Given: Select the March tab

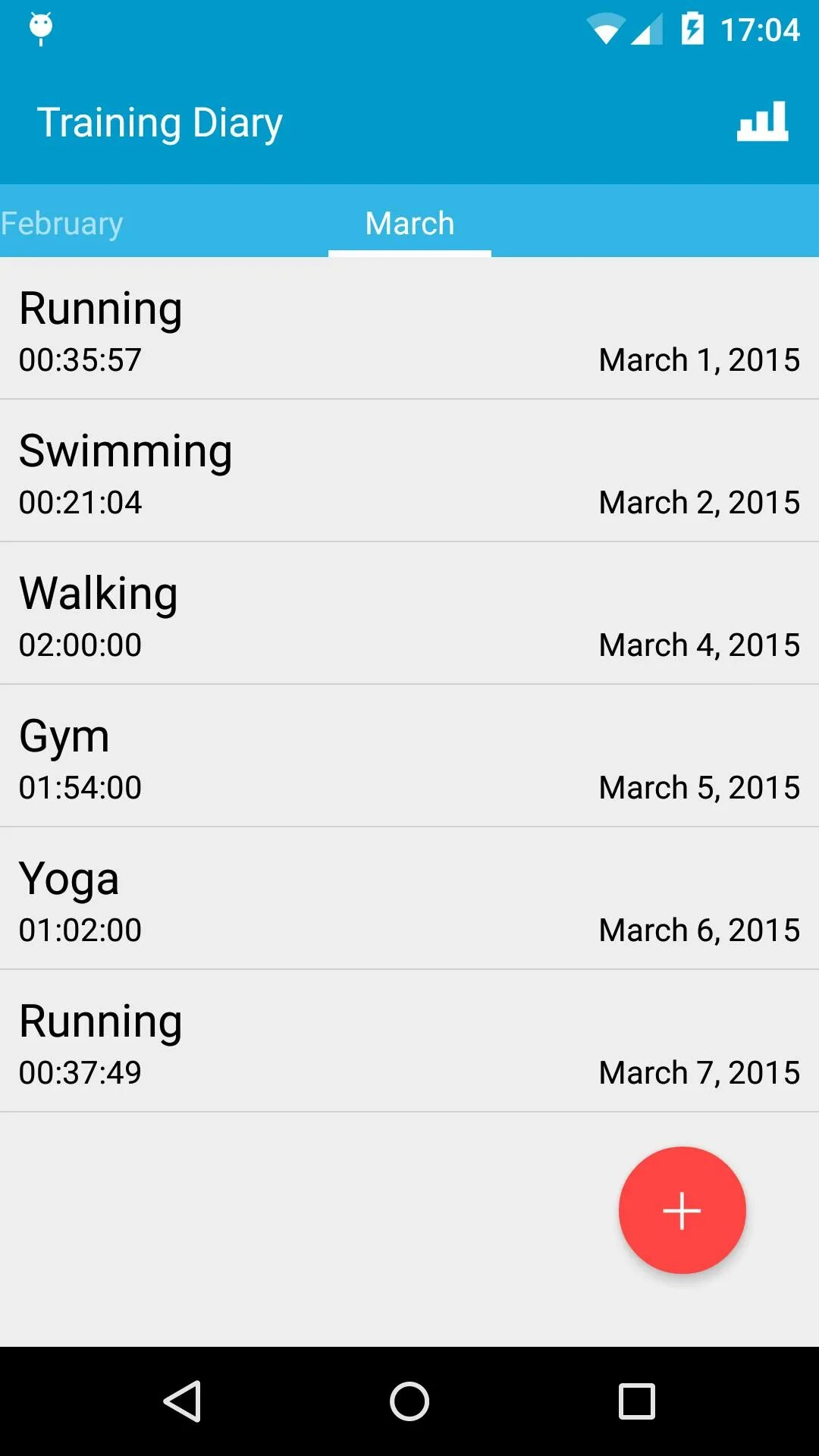Looking at the screenshot, I should 409,222.
